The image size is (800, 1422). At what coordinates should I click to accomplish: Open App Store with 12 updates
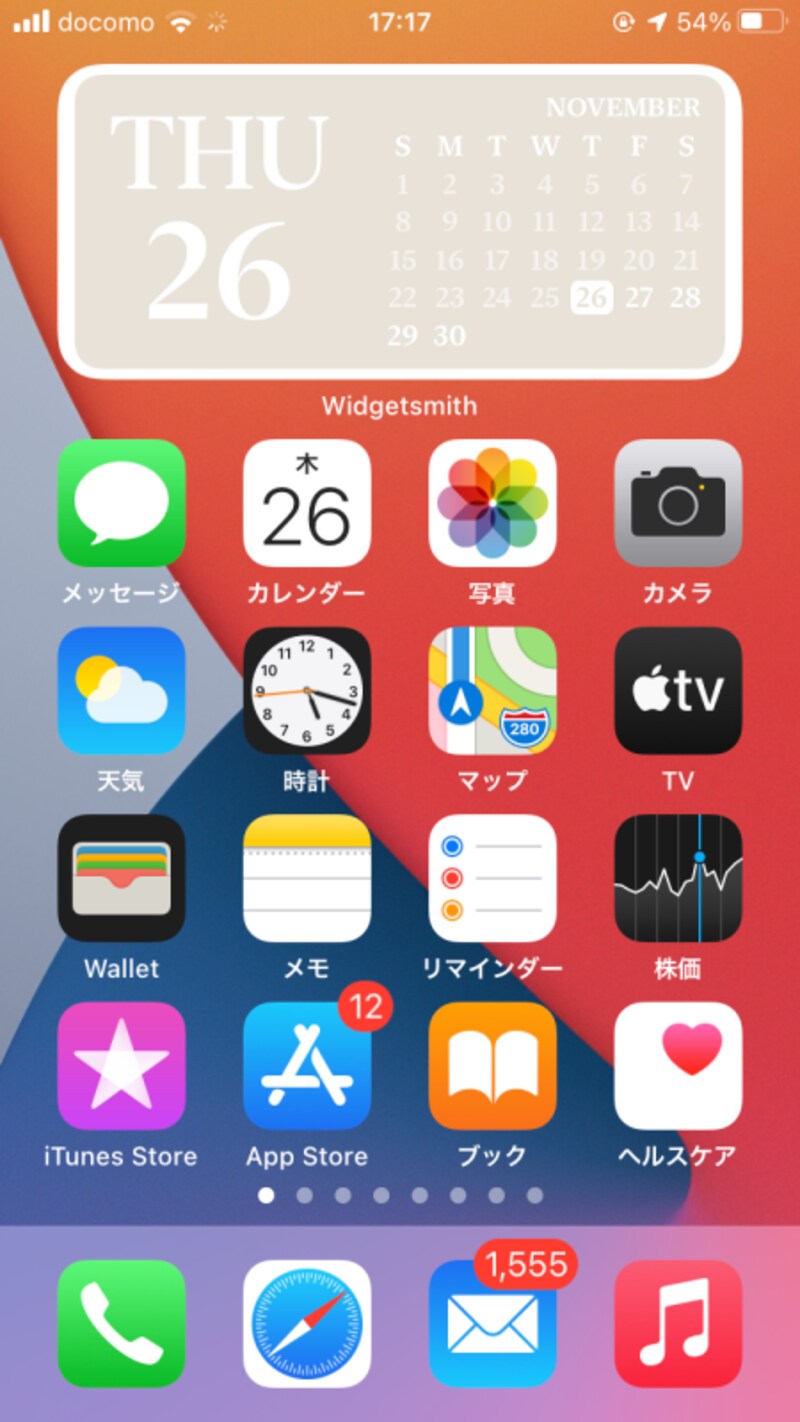tap(307, 1066)
